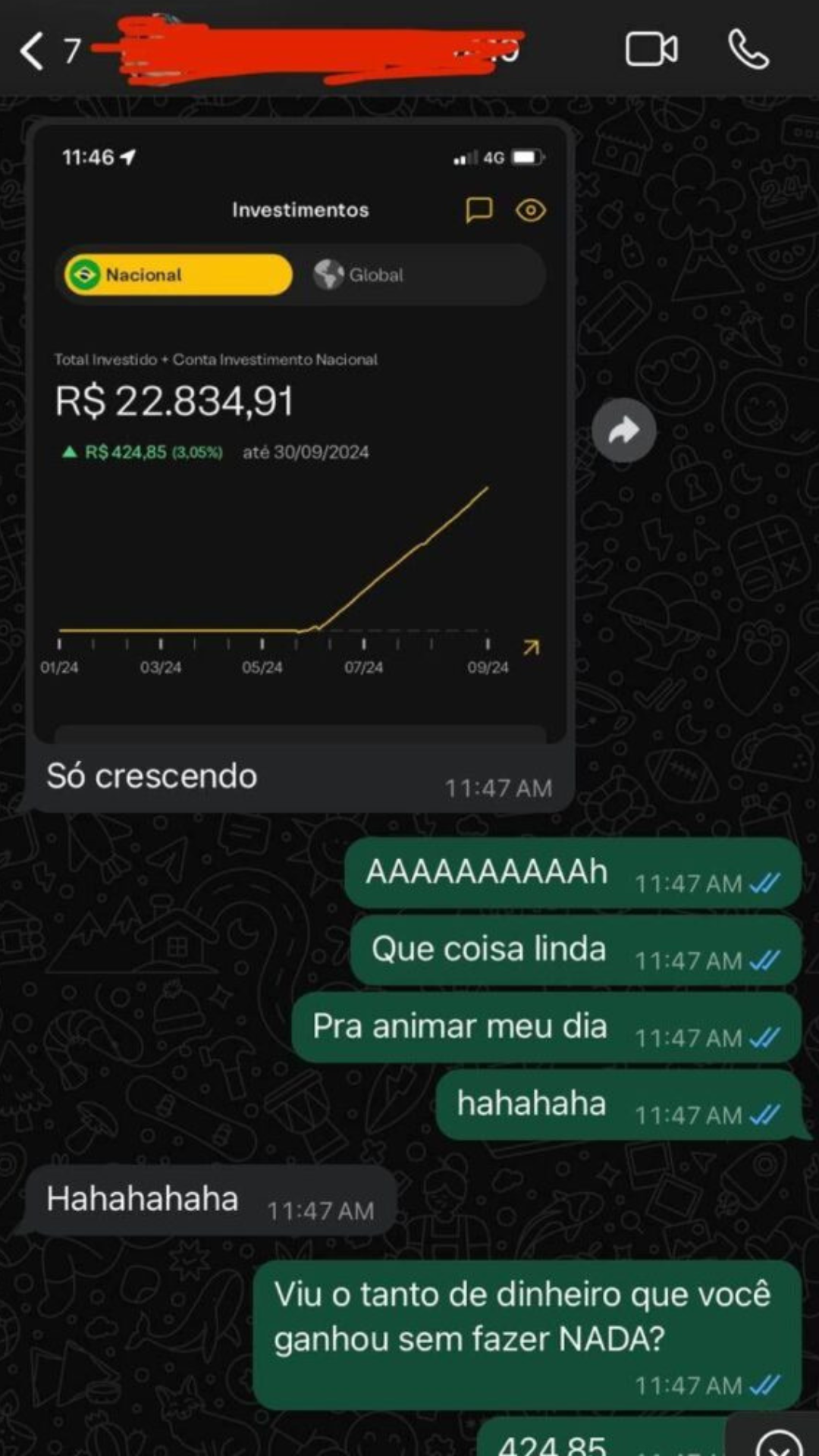
Task: Go back to the chat list
Action: point(32,52)
